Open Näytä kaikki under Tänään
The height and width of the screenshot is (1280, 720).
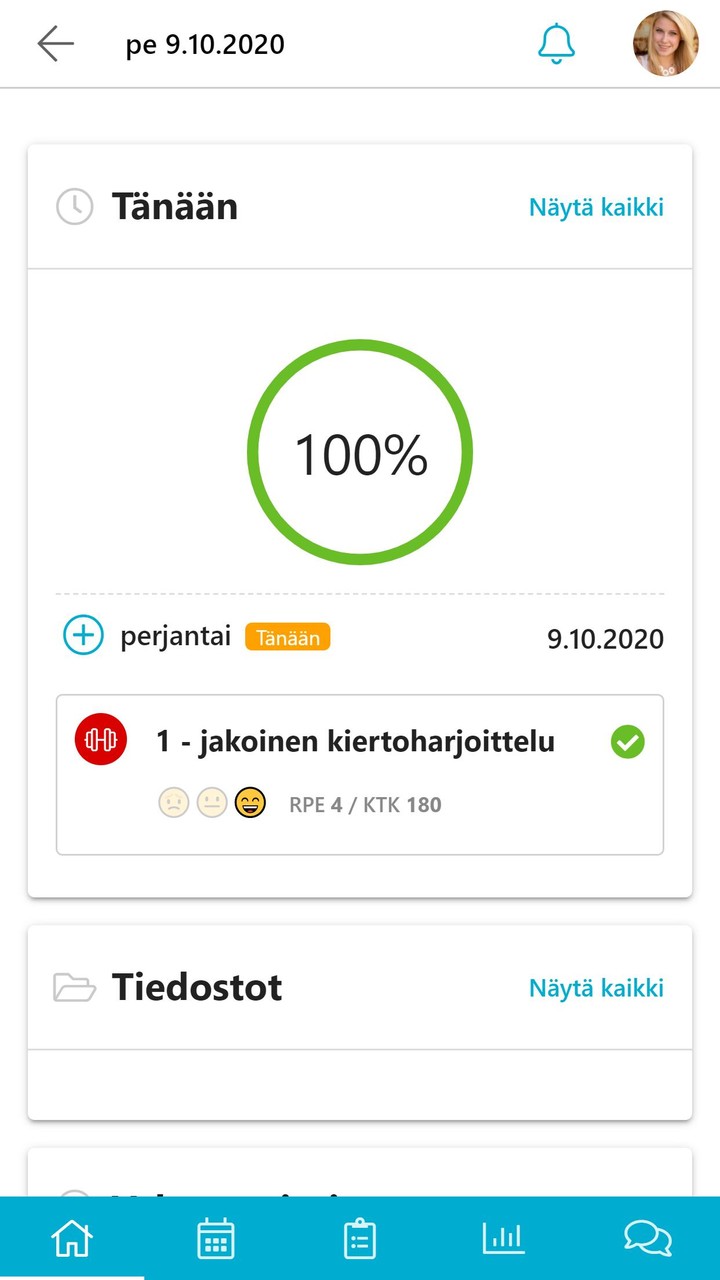[595, 207]
